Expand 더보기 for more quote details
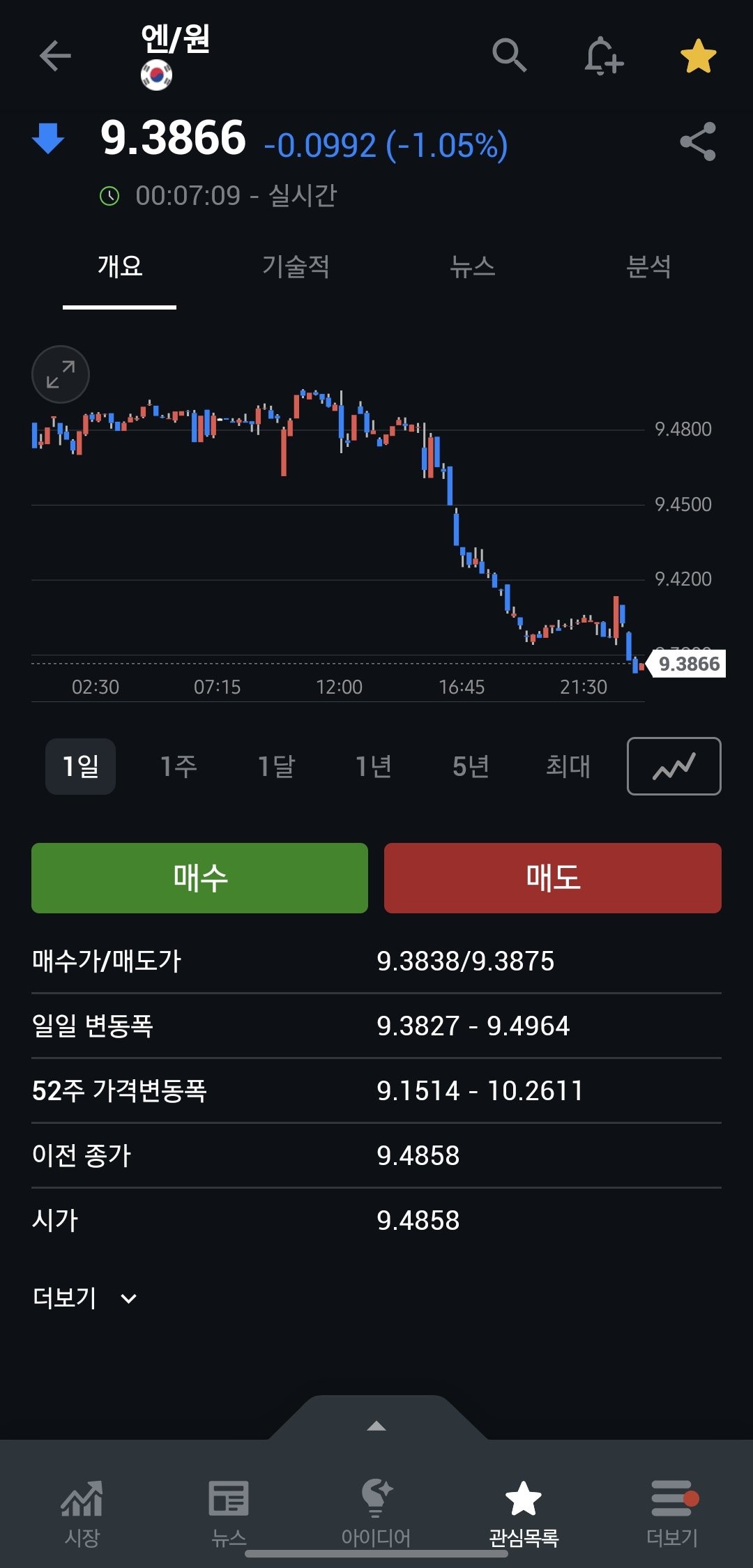This screenshot has height=1568, width=753. 84,1298
